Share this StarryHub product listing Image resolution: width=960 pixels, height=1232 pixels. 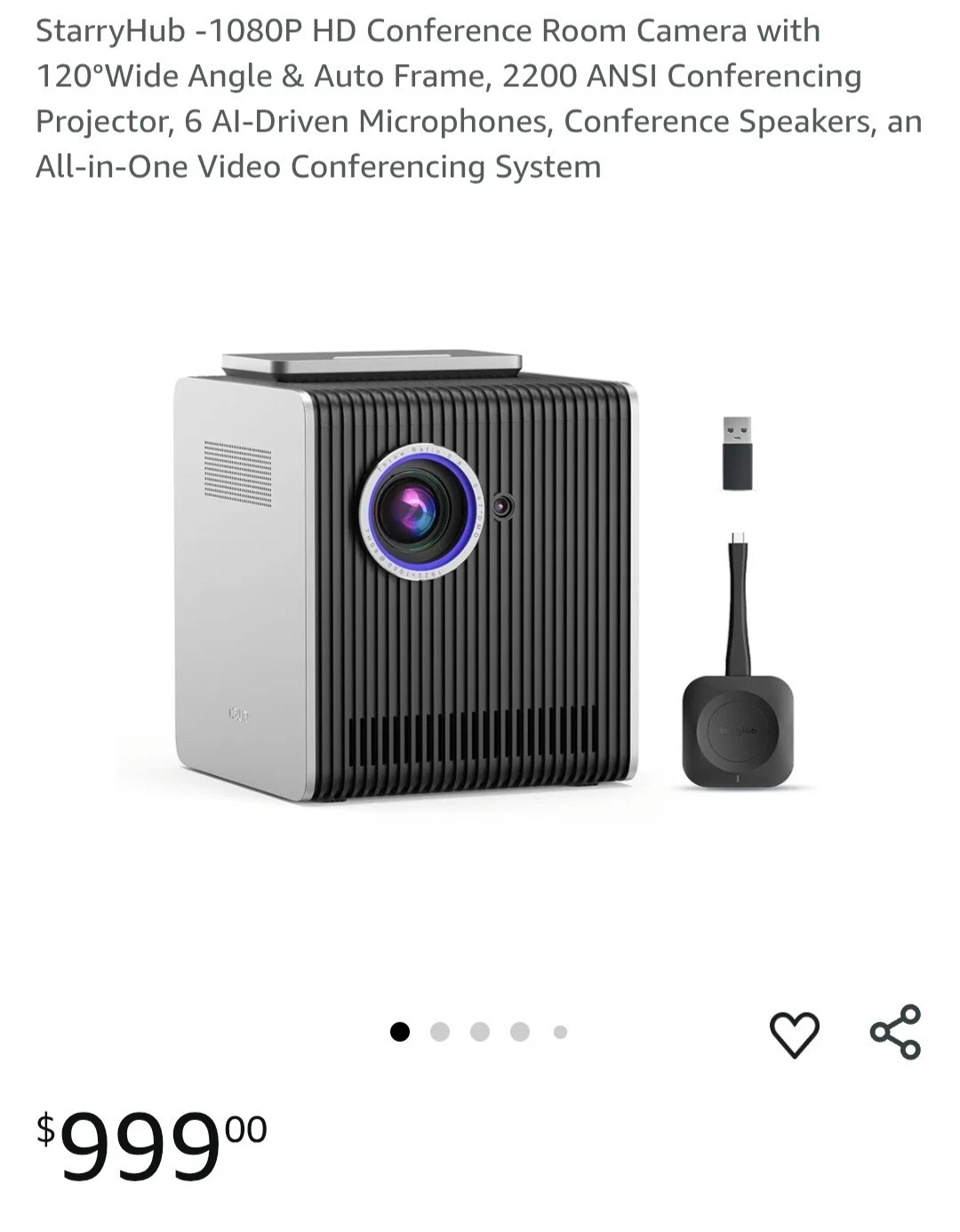point(895,1032)
